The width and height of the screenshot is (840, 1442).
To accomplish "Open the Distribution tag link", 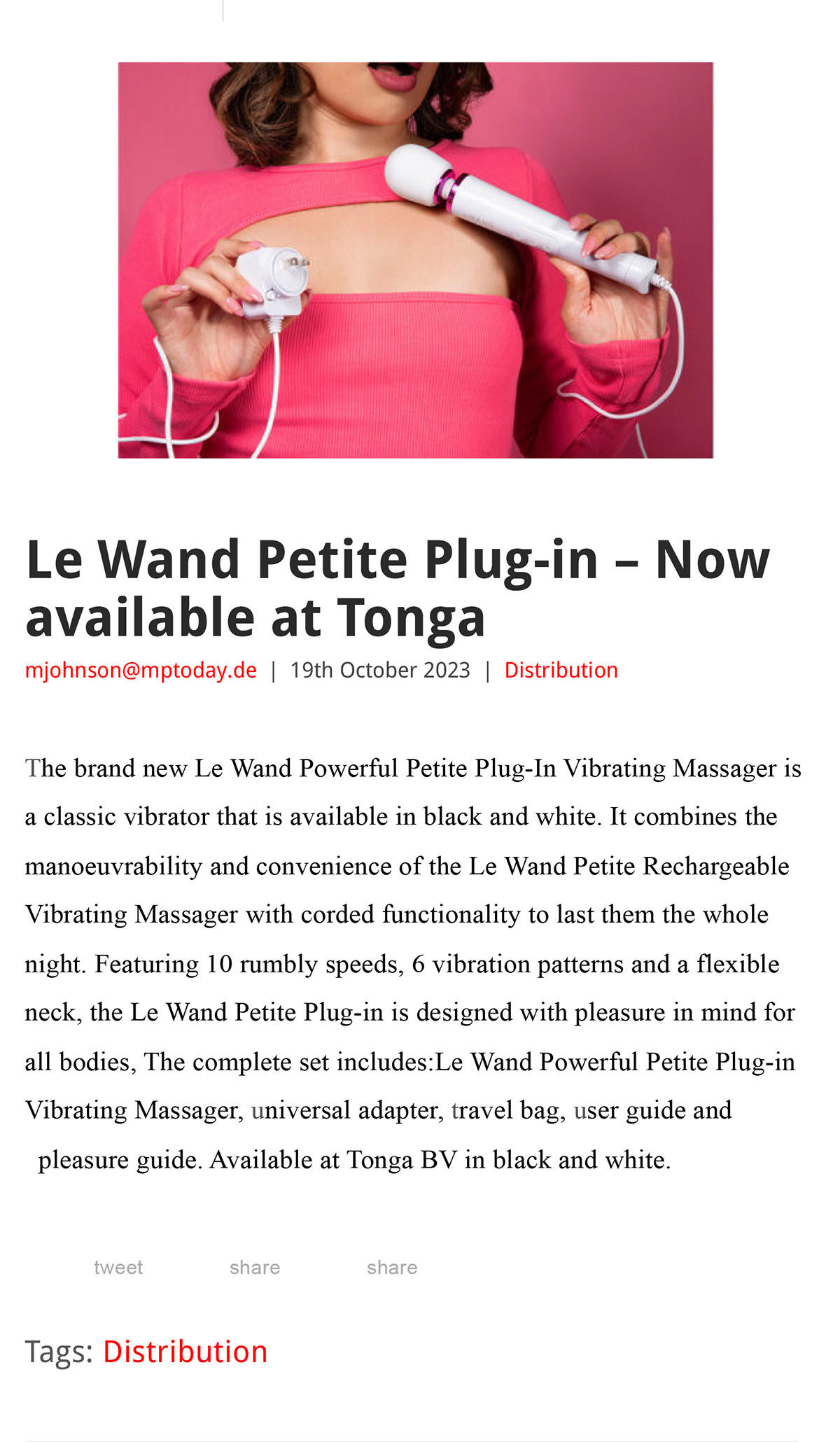I will pos(185,1352).
